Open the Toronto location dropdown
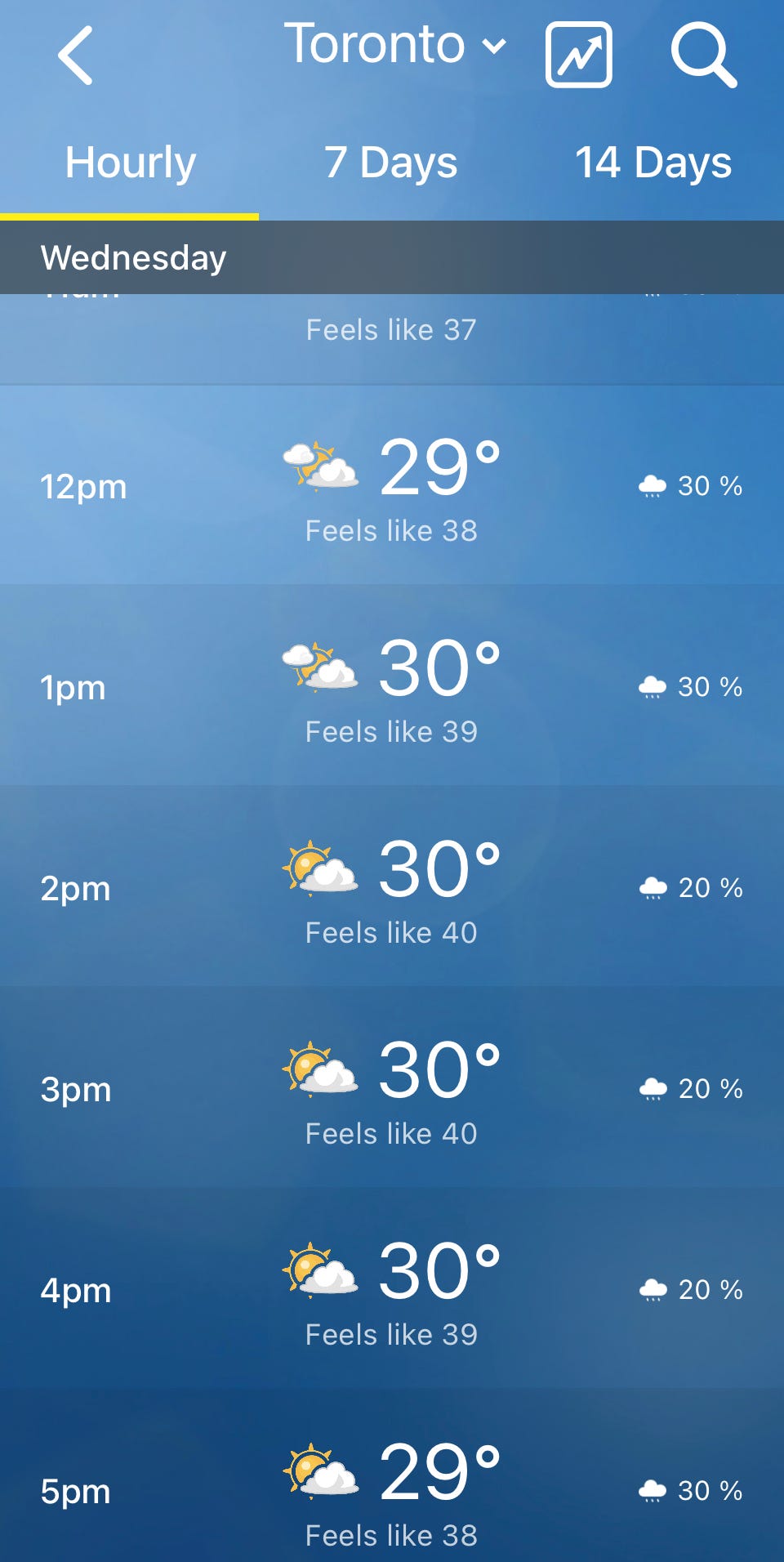The height and width of the screenshot is (1562, 784). [x=395, y=44]
